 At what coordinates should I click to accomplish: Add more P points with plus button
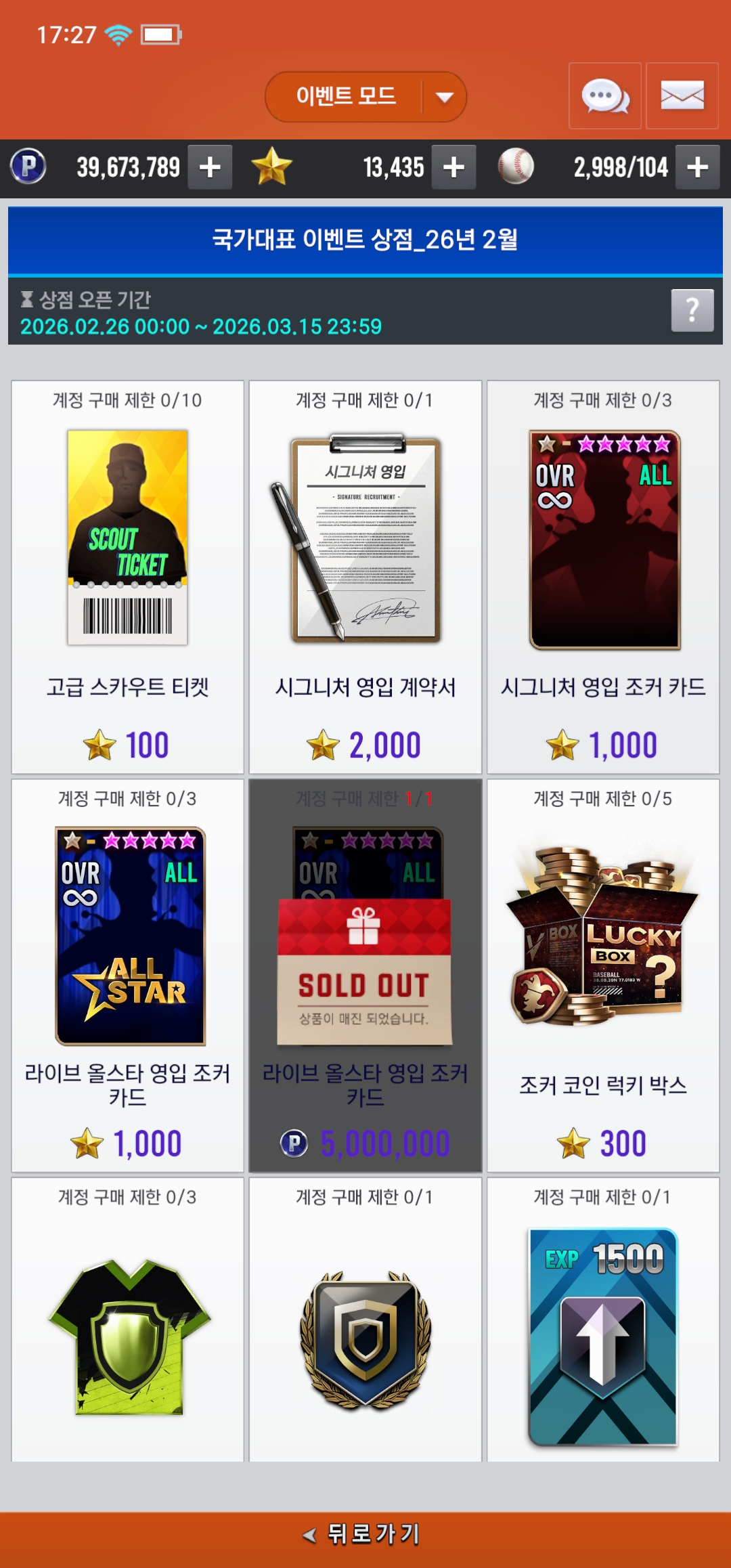click(x=210, y=167)
